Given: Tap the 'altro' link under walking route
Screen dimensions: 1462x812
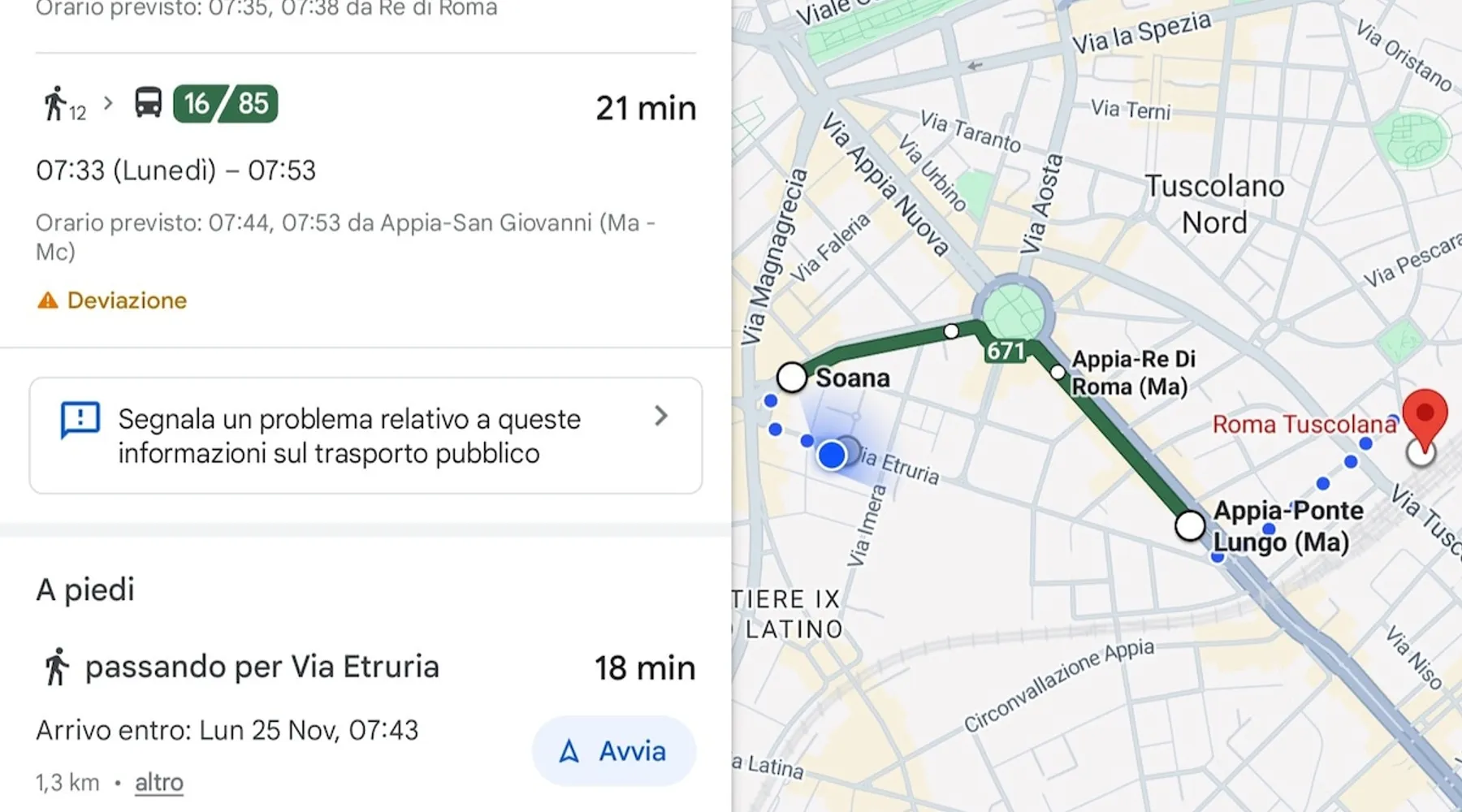Looking at the screenshot, I should [x=159, y=783].
